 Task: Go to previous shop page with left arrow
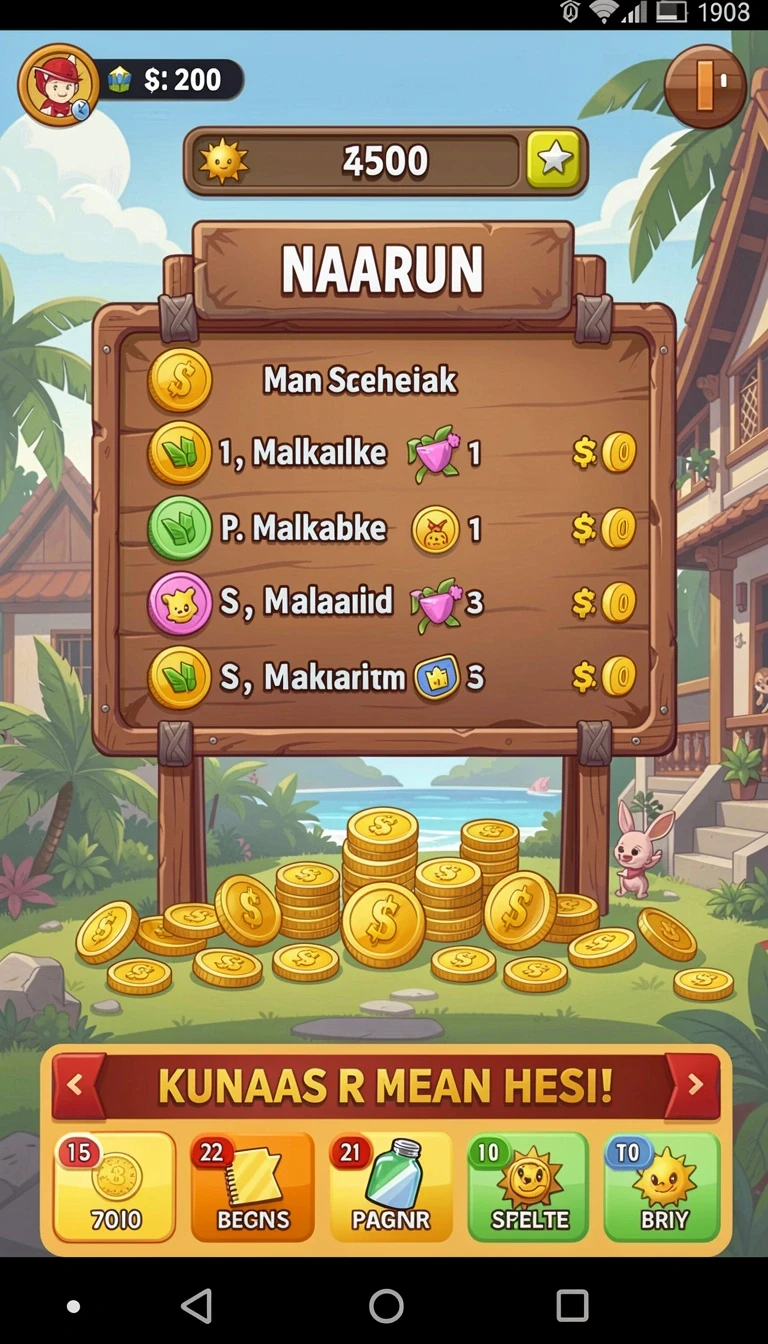[78, 1085]
